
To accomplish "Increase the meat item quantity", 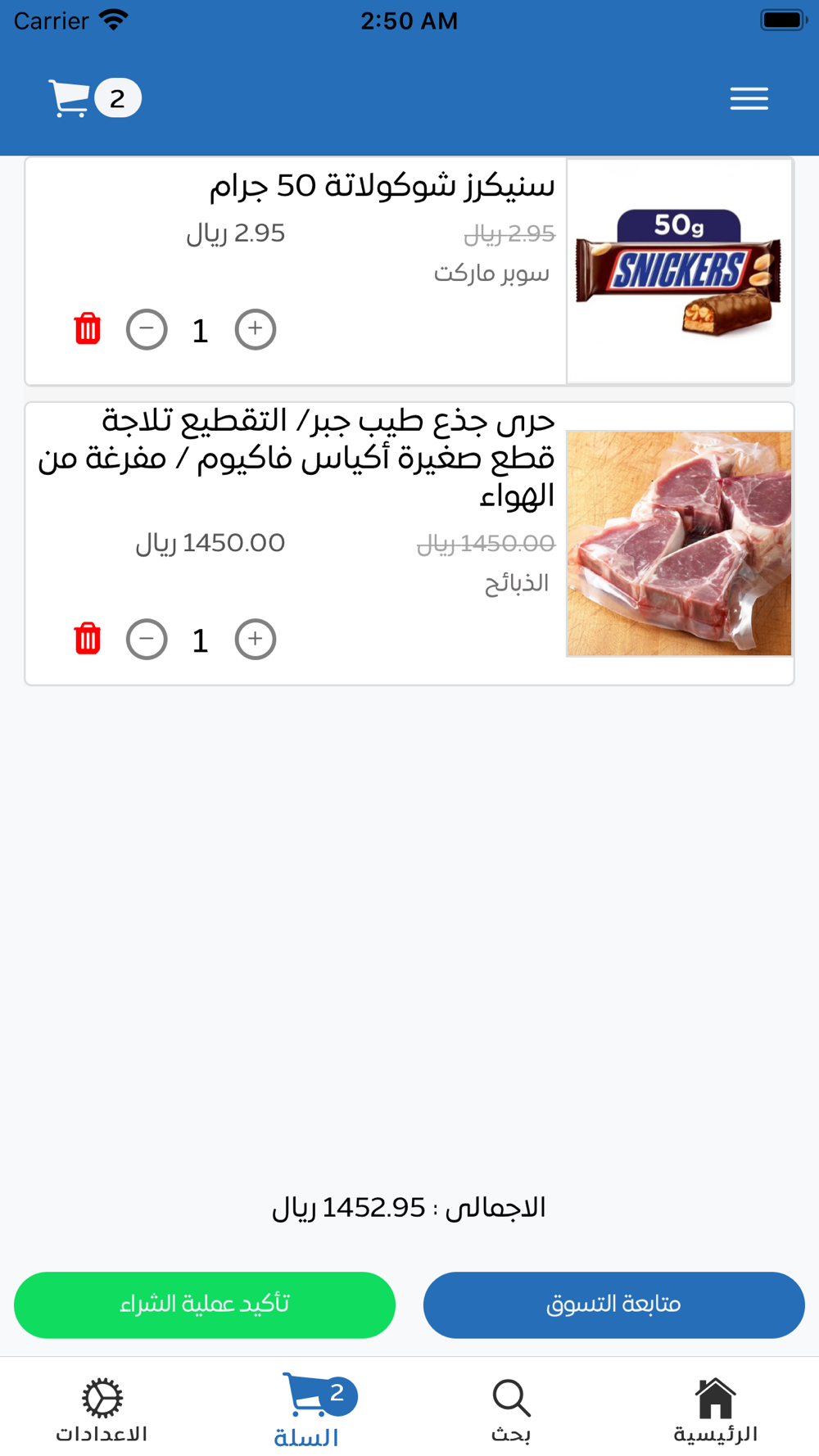I will tap(256, 640).
